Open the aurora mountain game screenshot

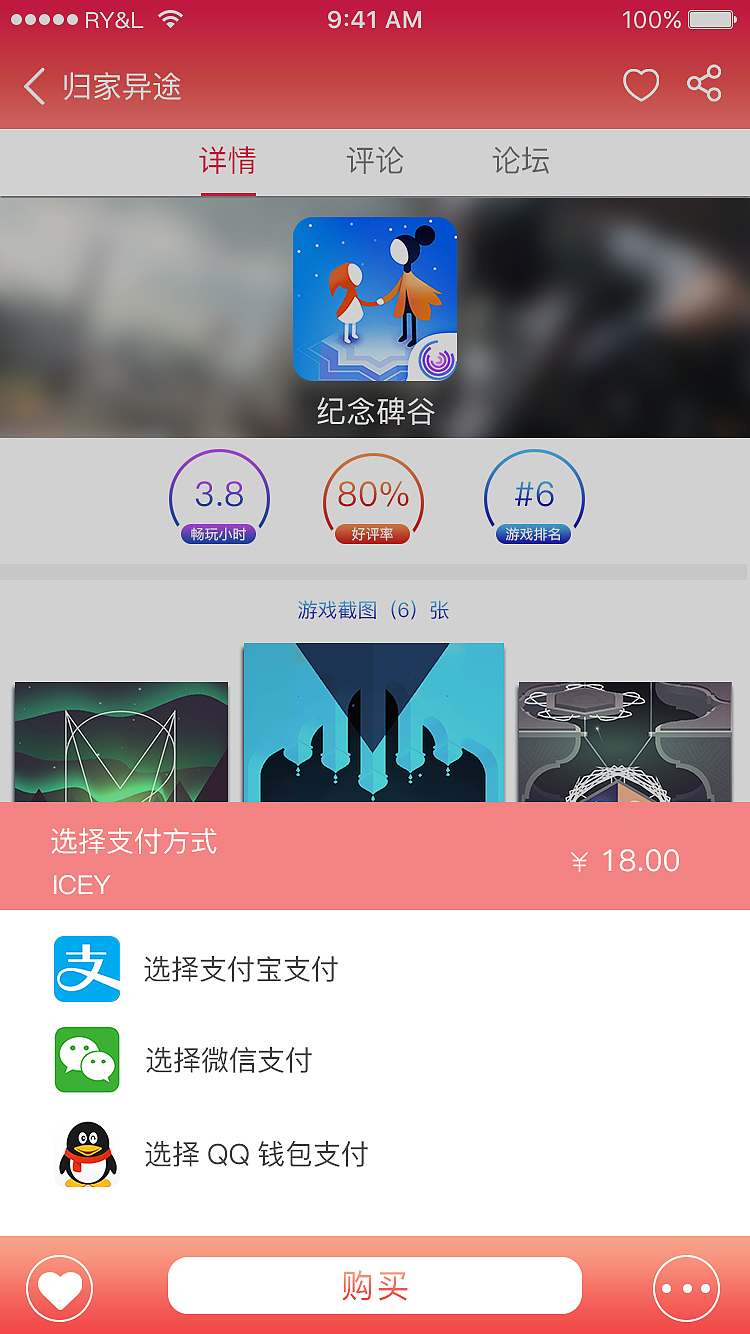121,741
